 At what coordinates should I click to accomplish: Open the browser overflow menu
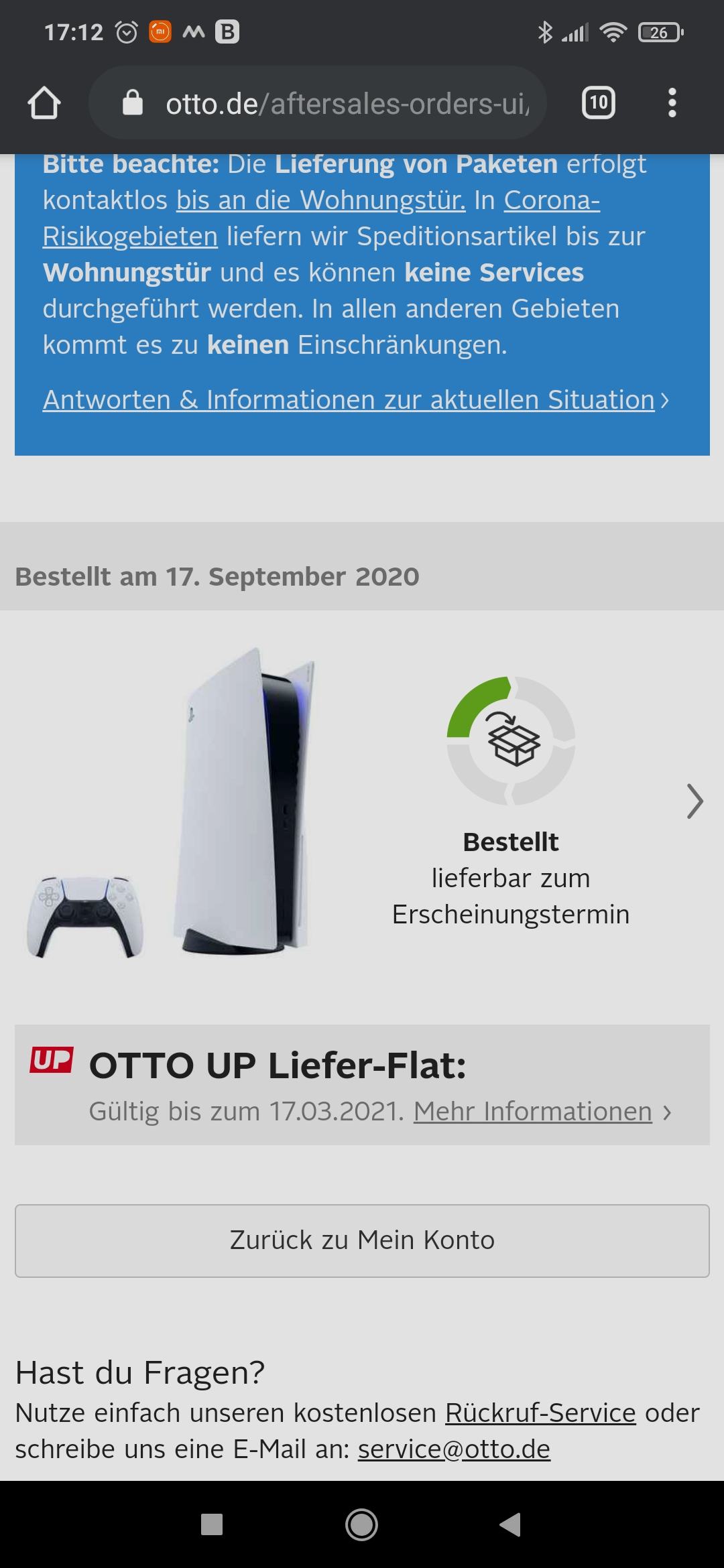(x=672, y=103)
